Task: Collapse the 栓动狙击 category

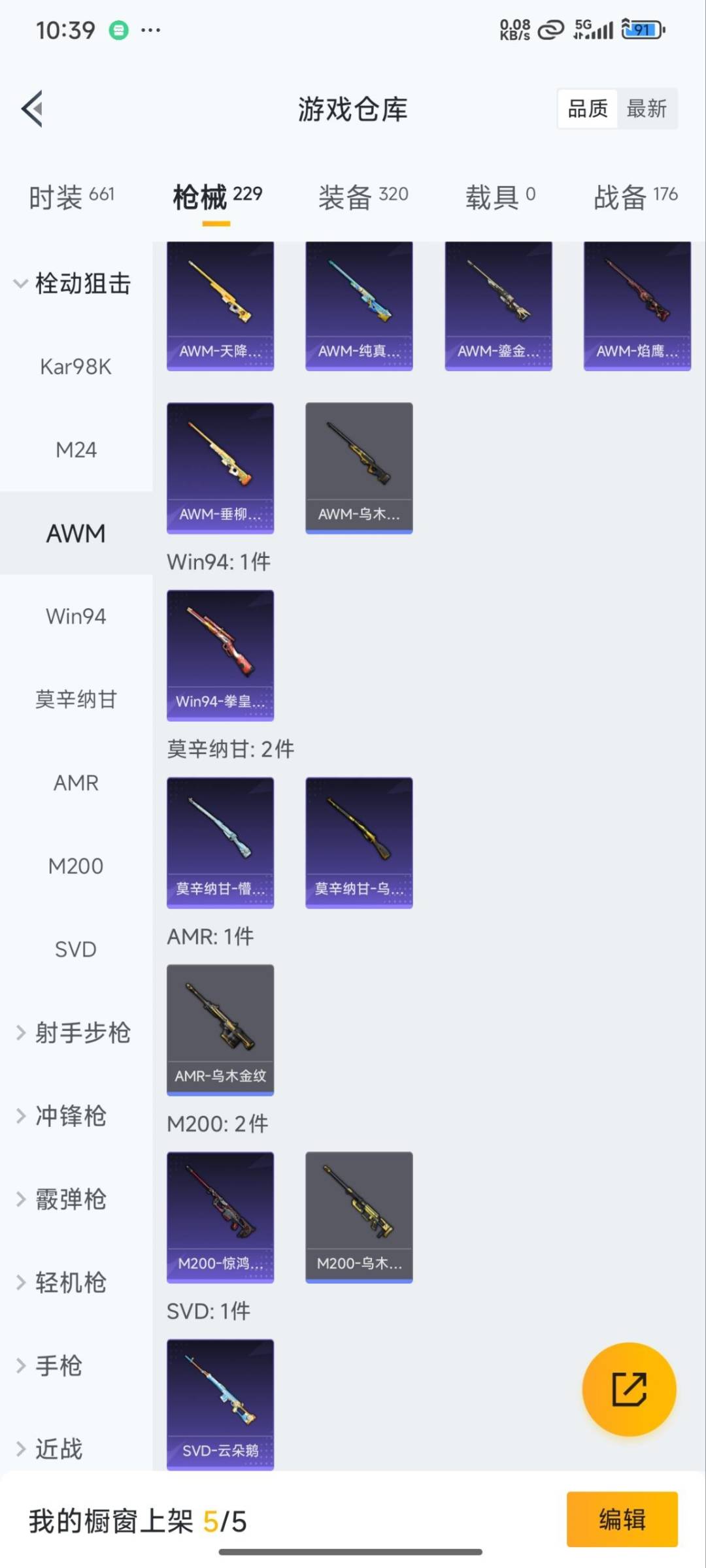Action: pyautogui.click(x=73, y=284)
